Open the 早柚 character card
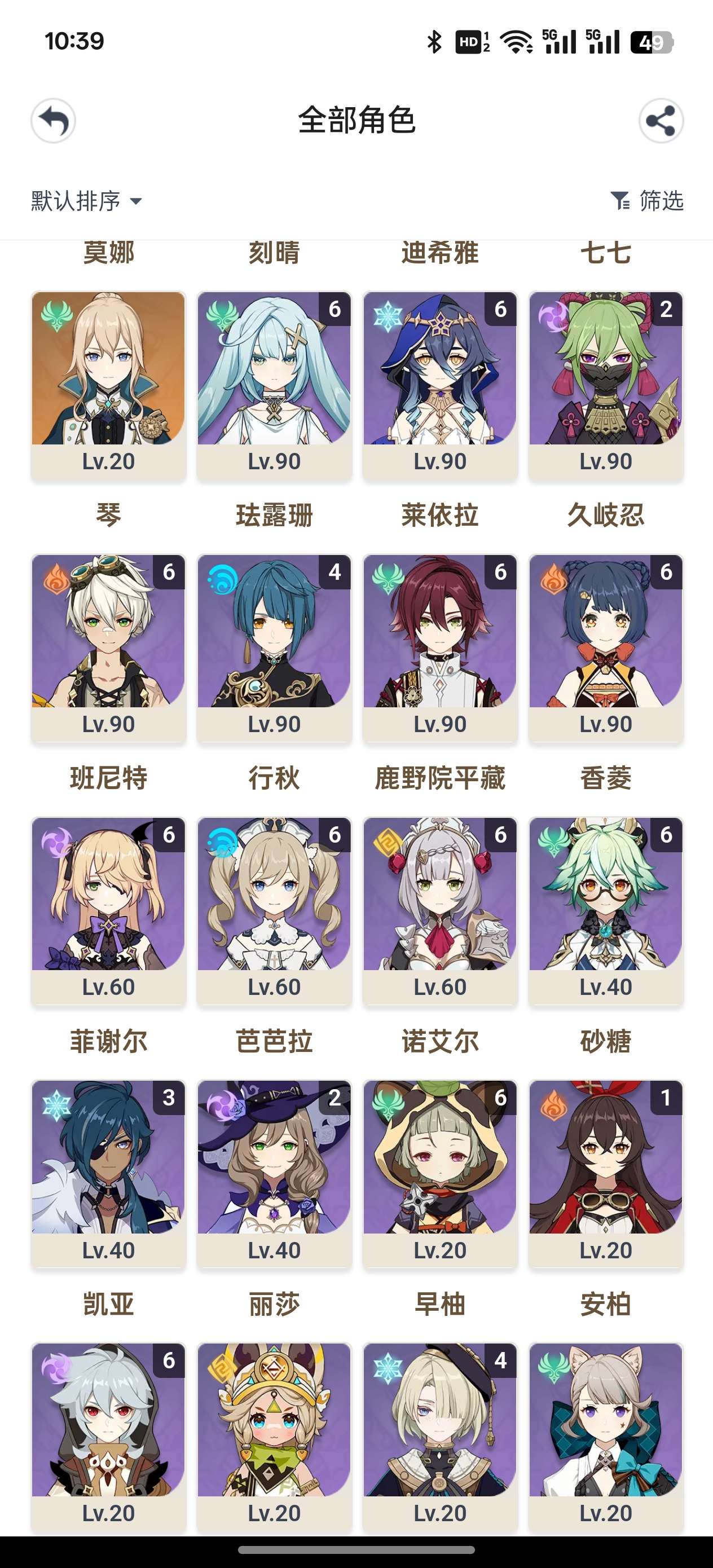The height and width of the screenshot is (1568, 713). 439,1175
